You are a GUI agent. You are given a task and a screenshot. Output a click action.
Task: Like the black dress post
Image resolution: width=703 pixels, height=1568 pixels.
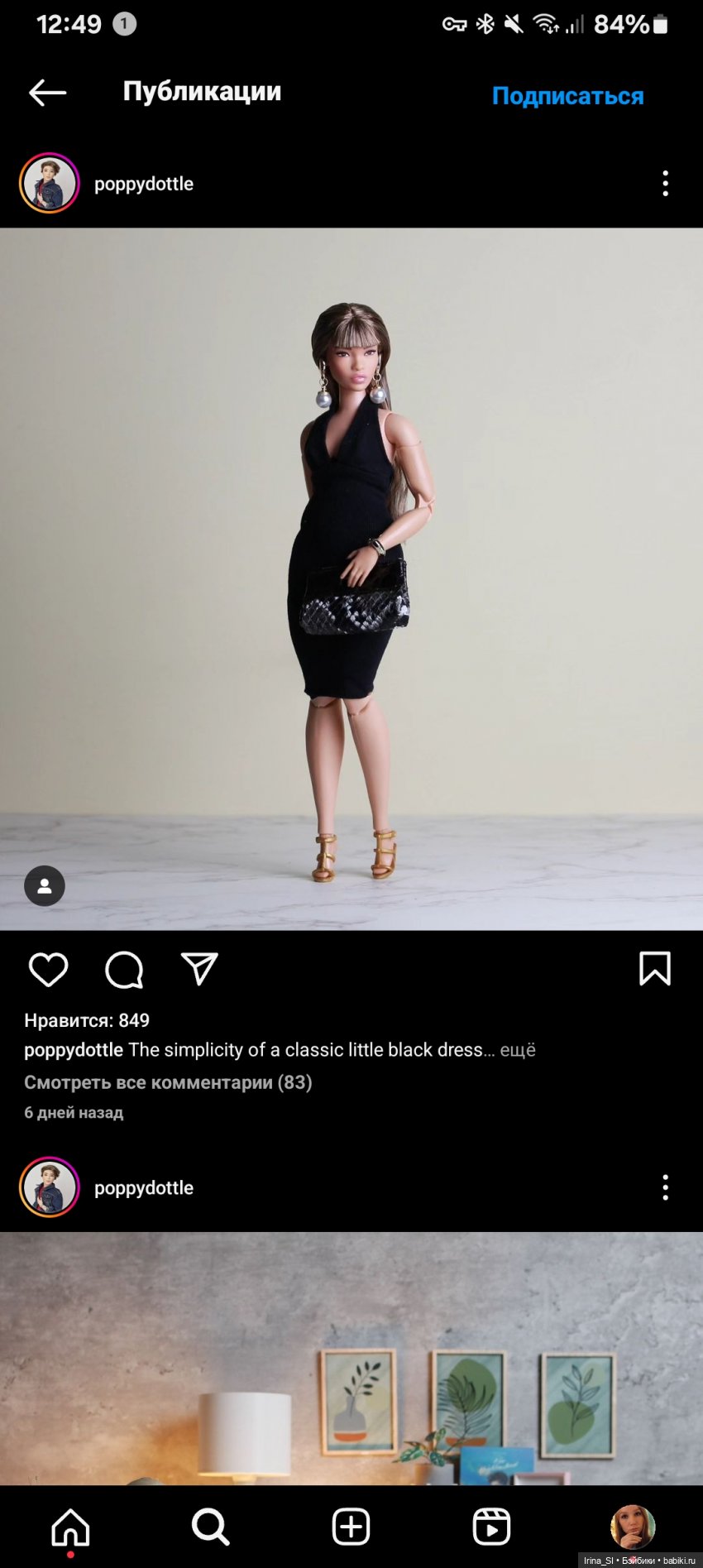(x=48, y=970)
